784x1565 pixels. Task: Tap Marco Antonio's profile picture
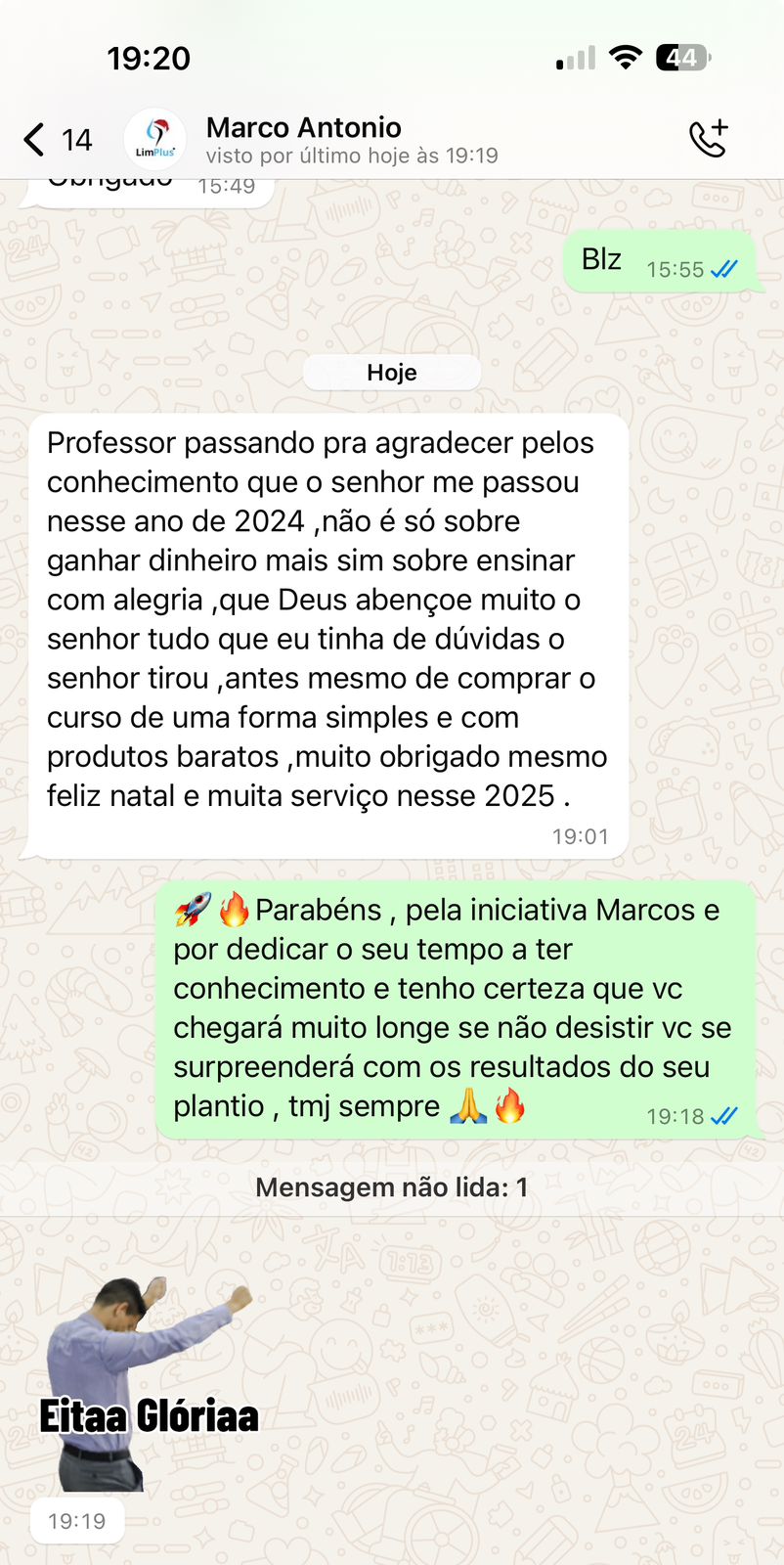click(x=154, y=140)
